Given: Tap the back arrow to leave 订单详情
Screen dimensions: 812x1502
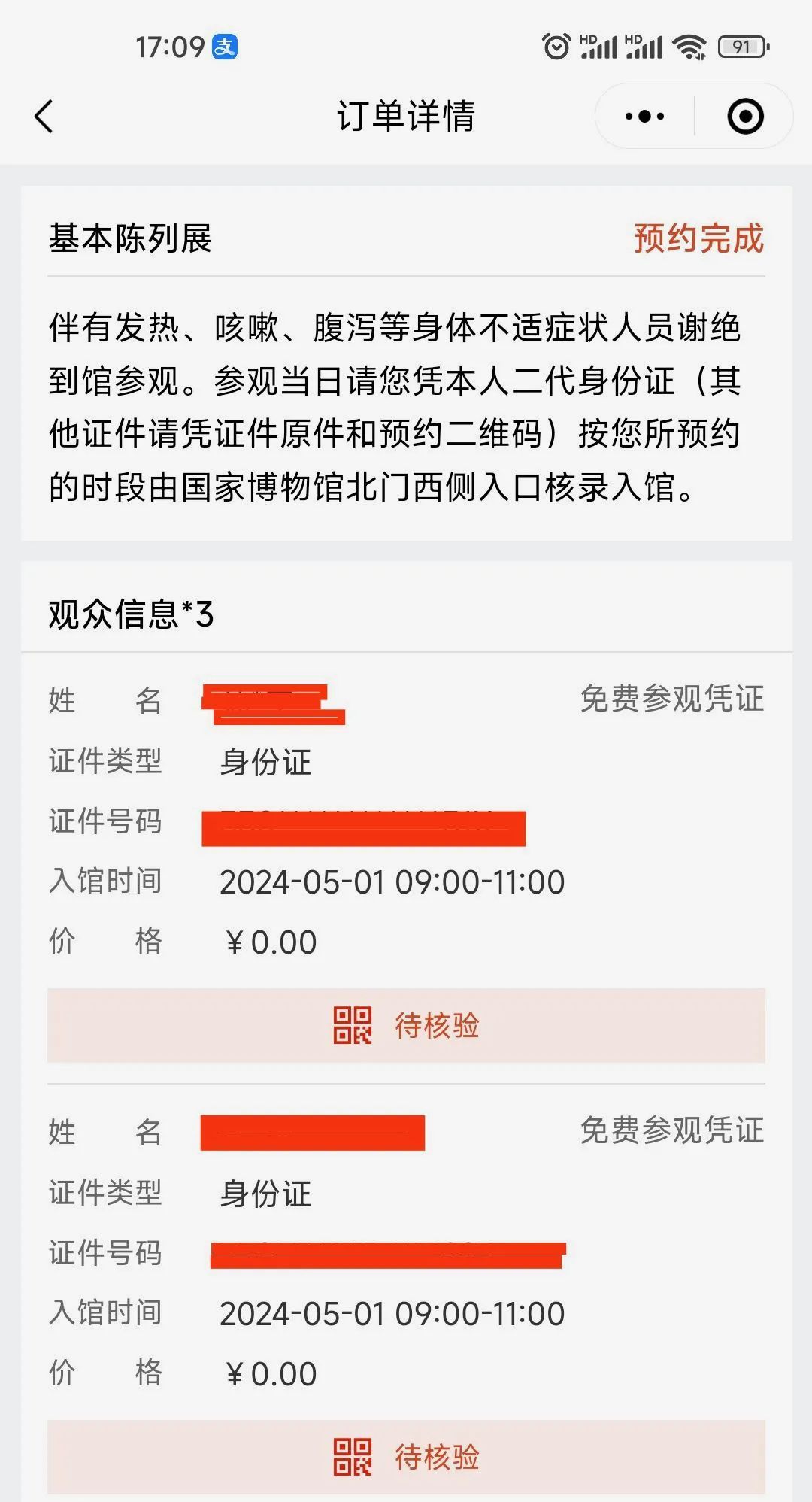Looking at the screenshot, I should click(43, 117).
